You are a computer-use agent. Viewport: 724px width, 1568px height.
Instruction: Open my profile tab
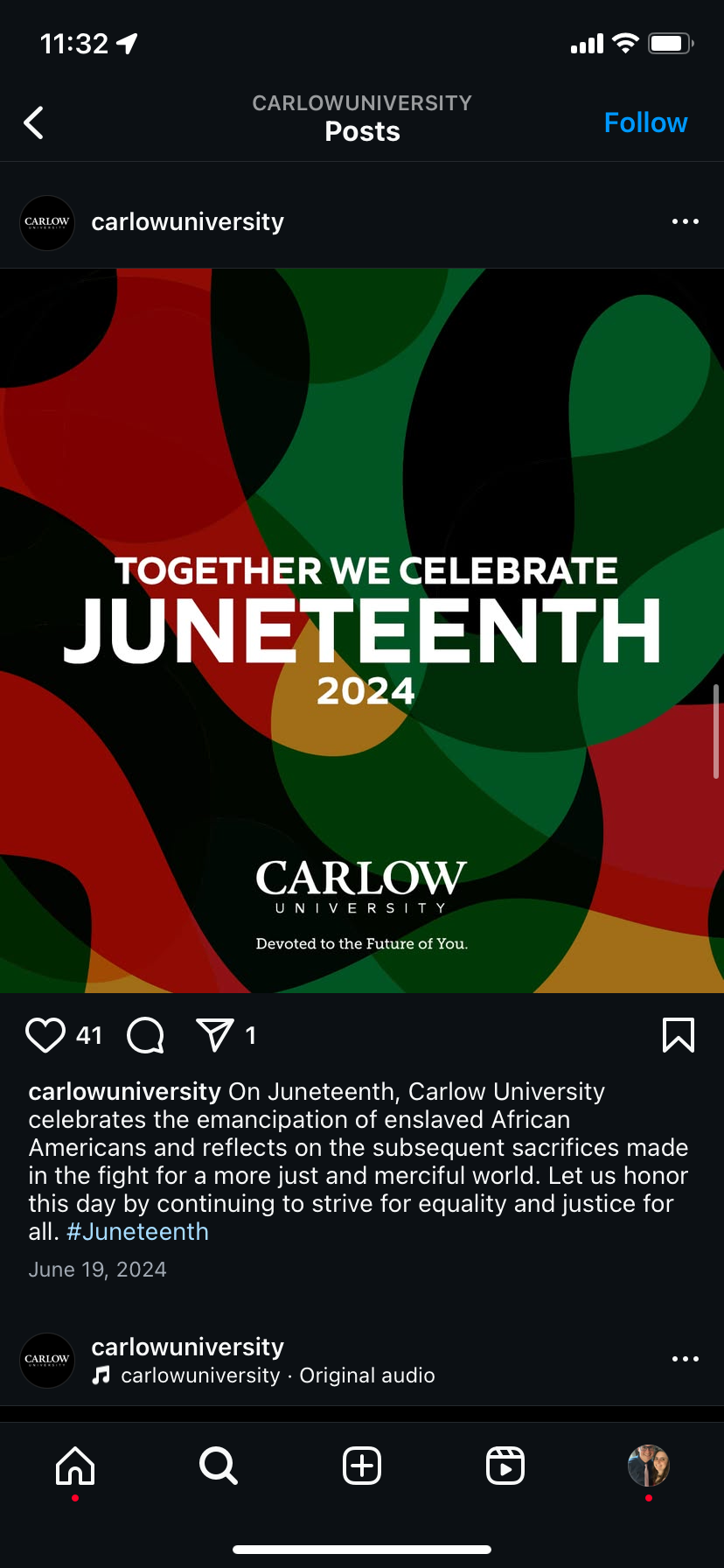(648, 1466)
